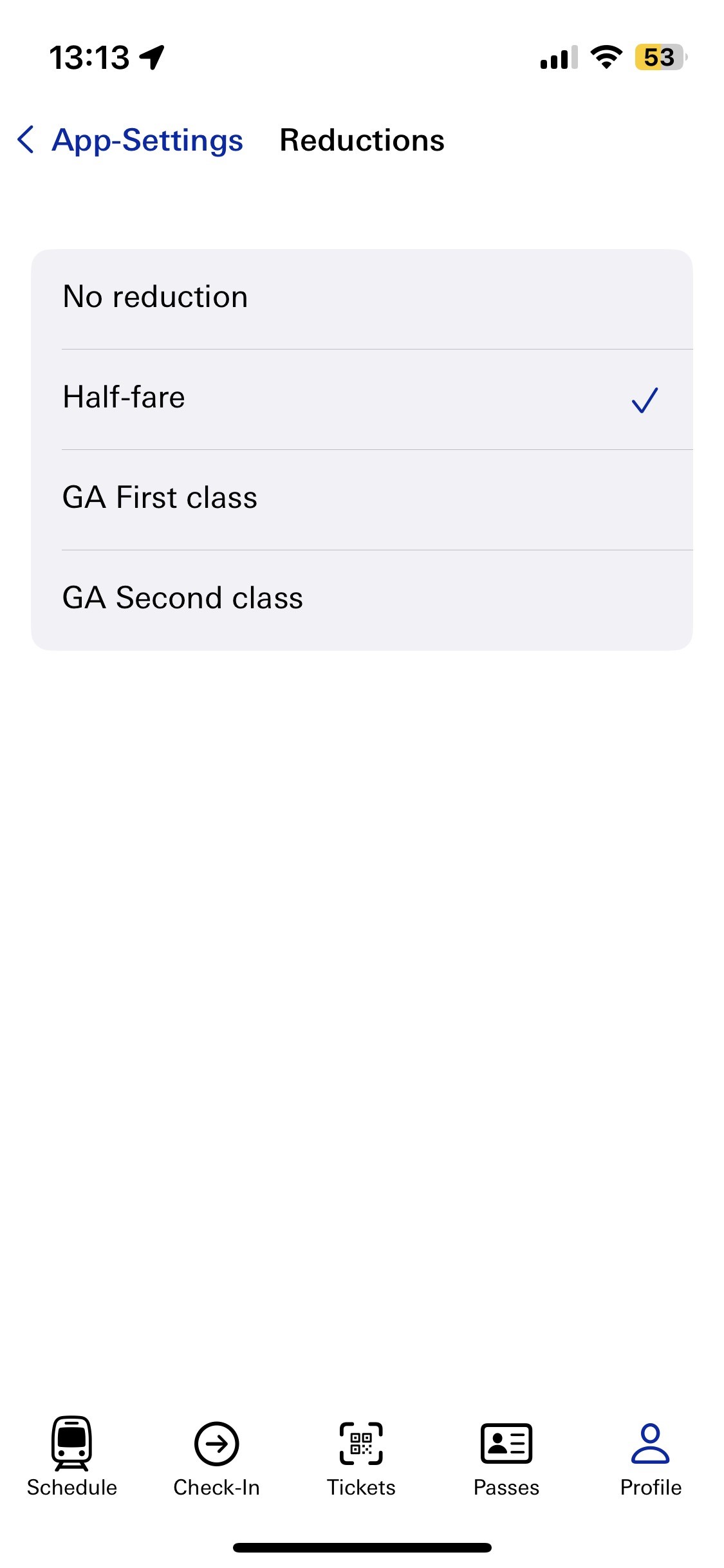The image size is (724, 1568).
Task: Open the Passes tab
Action: pyautogui.click(x=506, y=1457)
